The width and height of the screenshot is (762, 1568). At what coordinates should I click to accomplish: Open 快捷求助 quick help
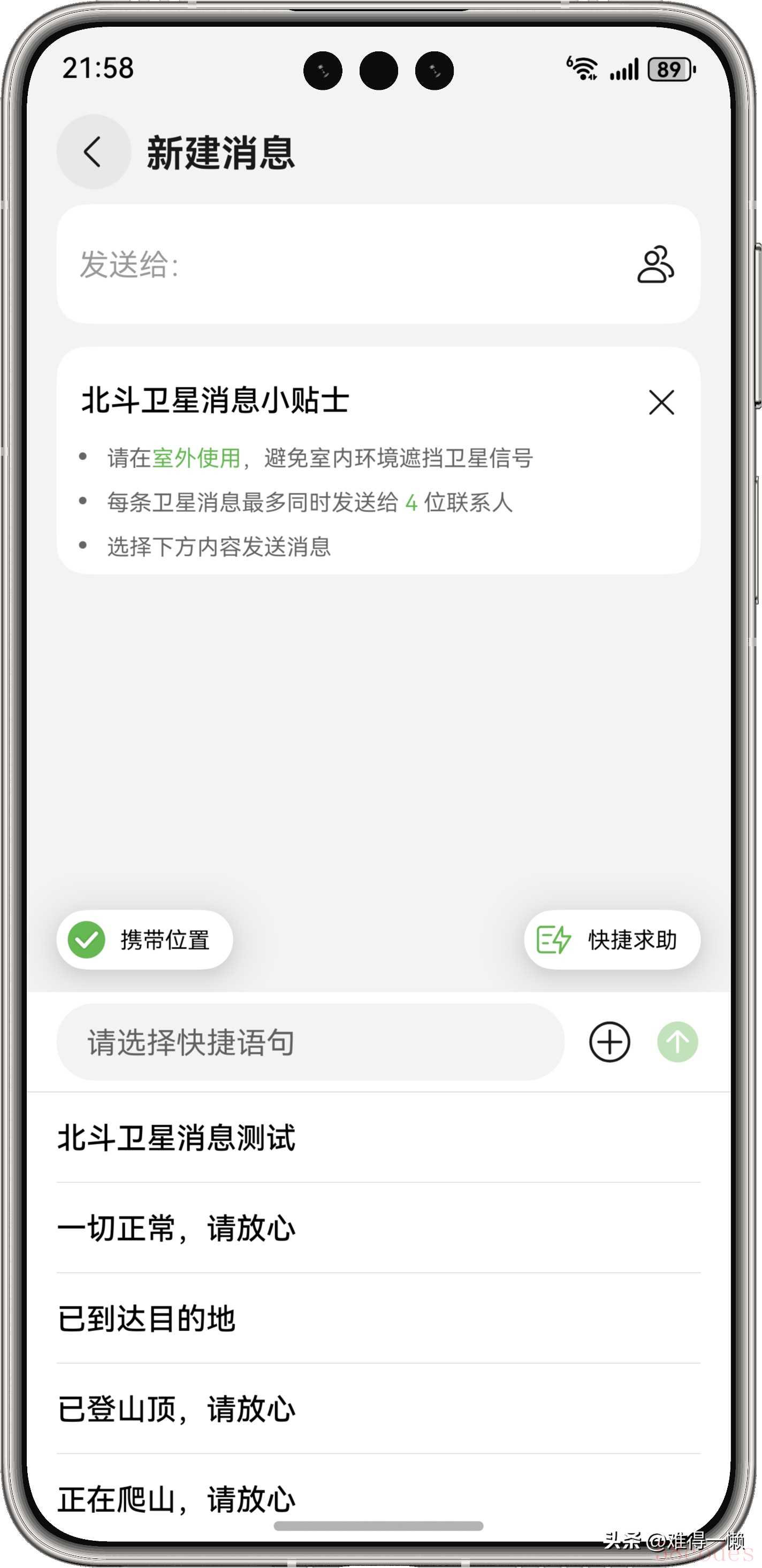pyautogui.click(x=612, y=939)
